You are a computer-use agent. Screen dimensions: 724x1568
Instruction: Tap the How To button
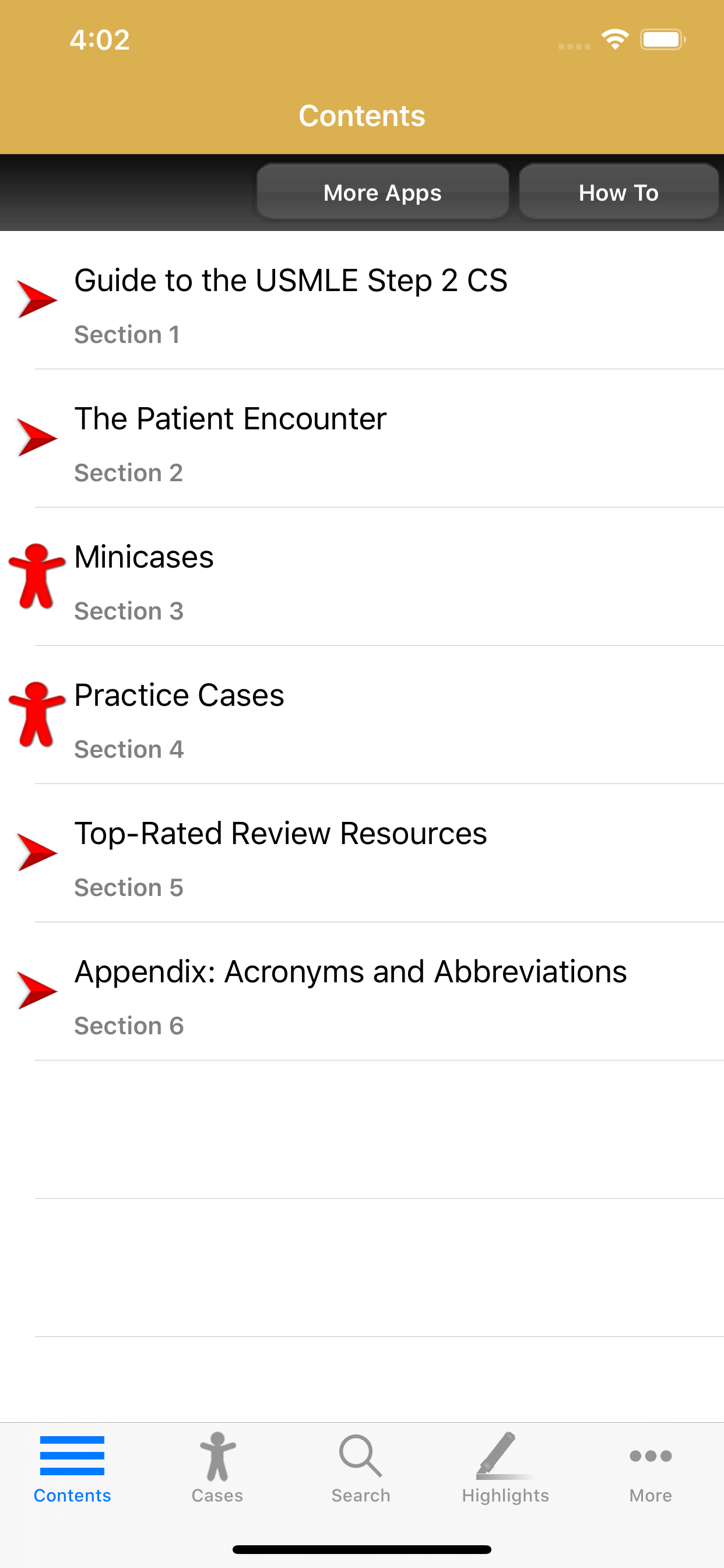(618, 192)
